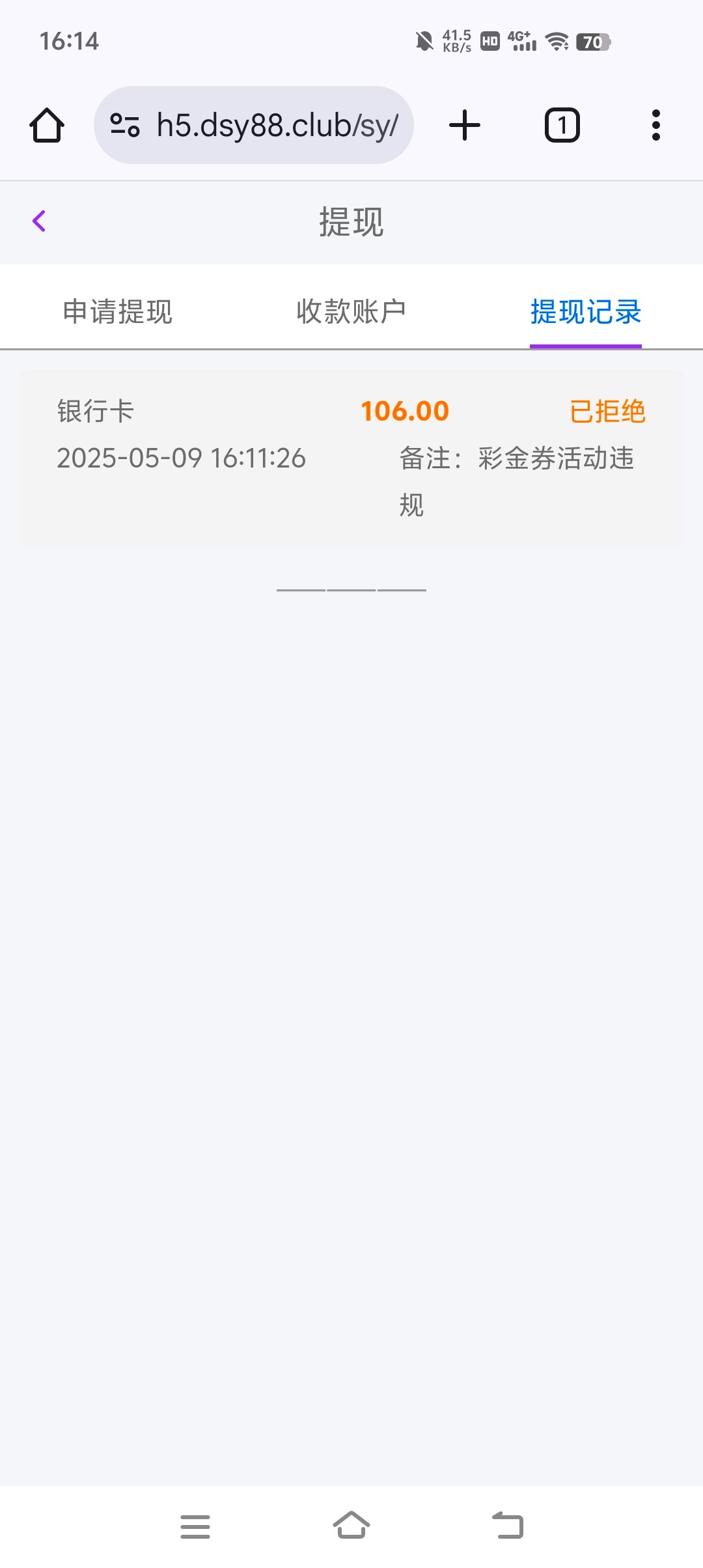Open the browser home page icon

click(x=47, y=125)
